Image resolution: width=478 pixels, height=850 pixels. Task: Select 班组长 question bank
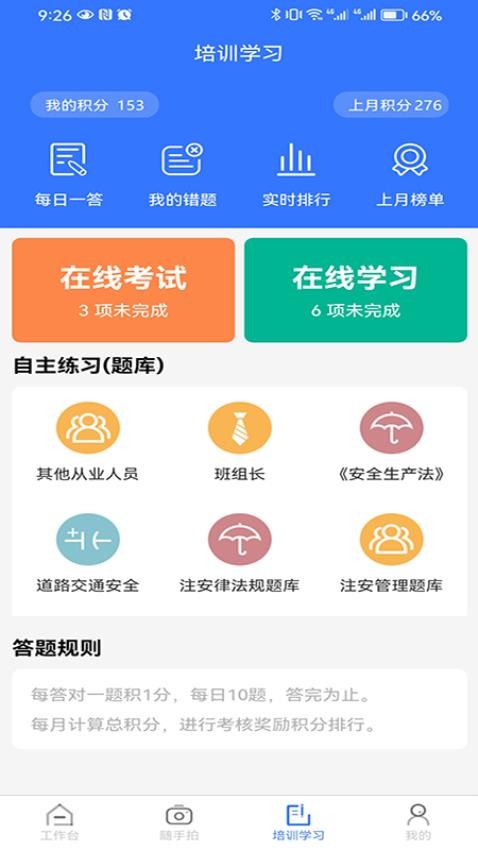pos(240,442)
